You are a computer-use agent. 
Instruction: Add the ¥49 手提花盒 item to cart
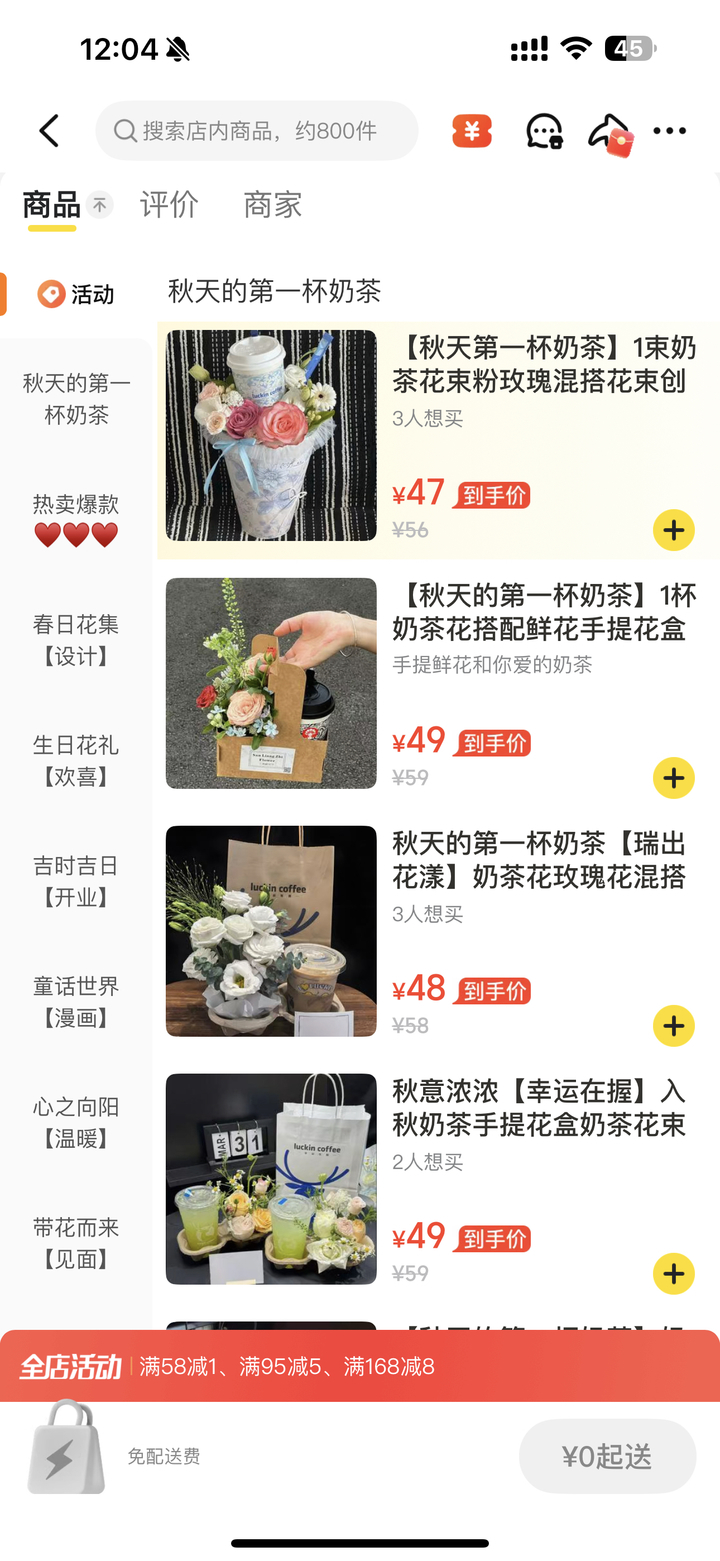click(x=673, y=777)
